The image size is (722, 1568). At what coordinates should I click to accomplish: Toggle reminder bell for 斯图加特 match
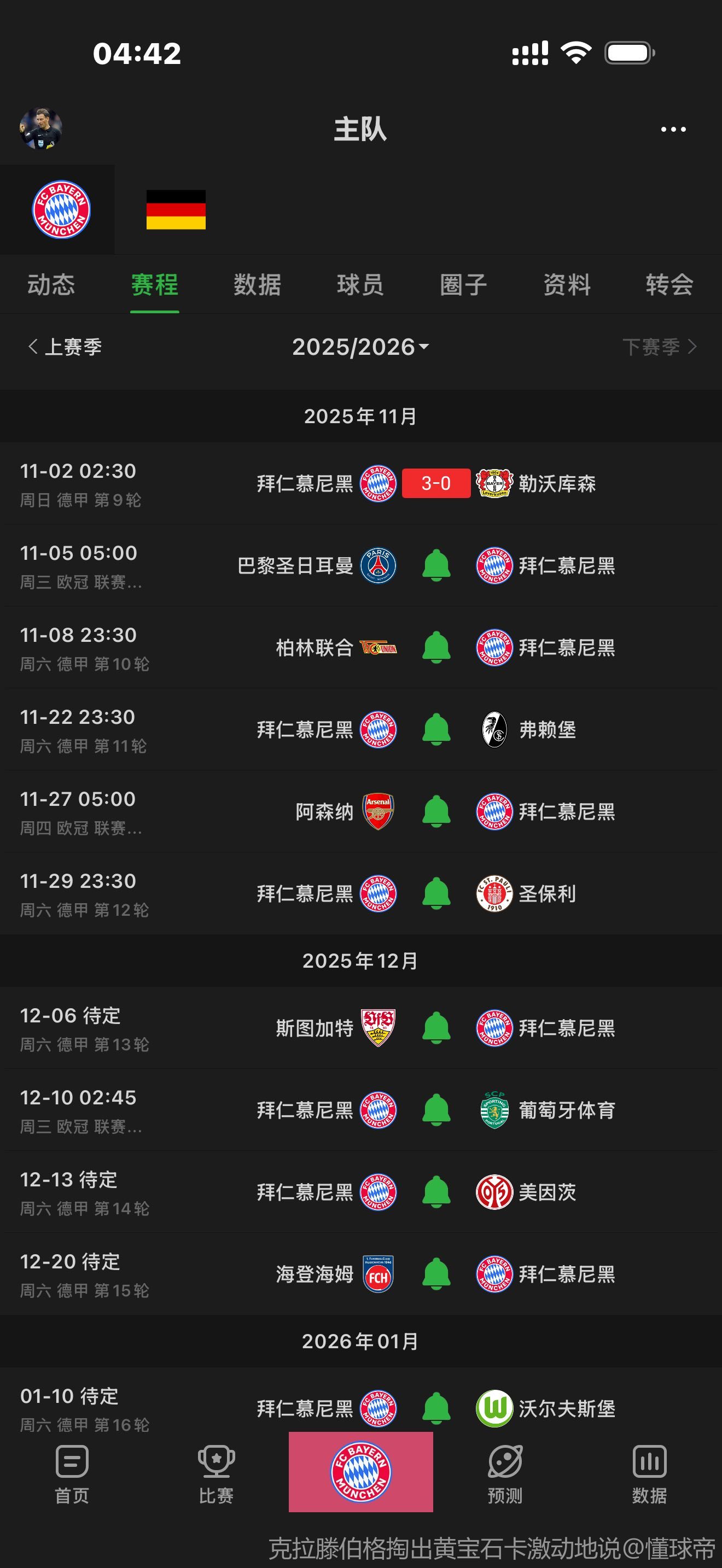[436, 1028]
